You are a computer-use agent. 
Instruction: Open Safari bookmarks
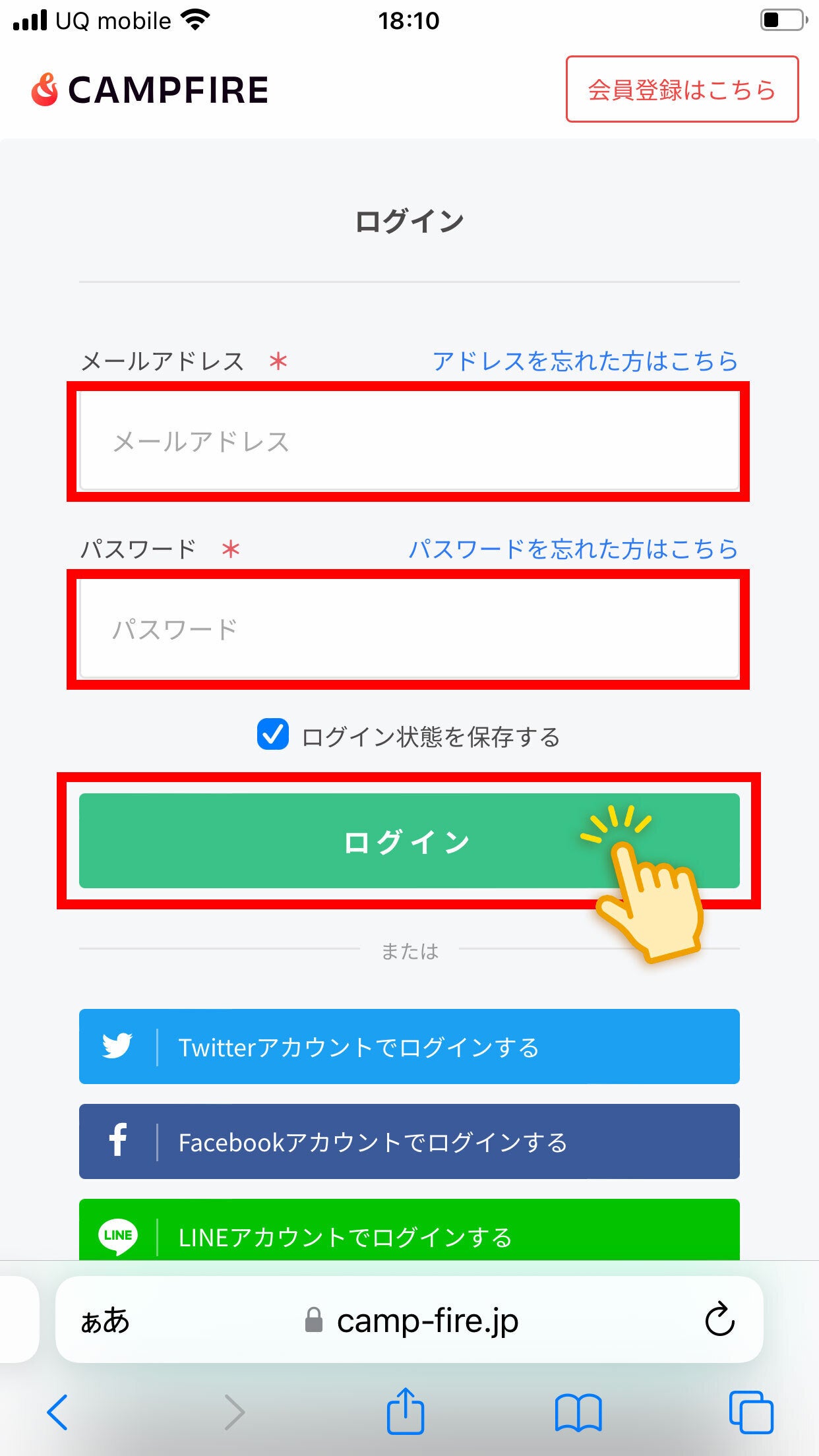pyautogui.click(x=578, y=1413)
